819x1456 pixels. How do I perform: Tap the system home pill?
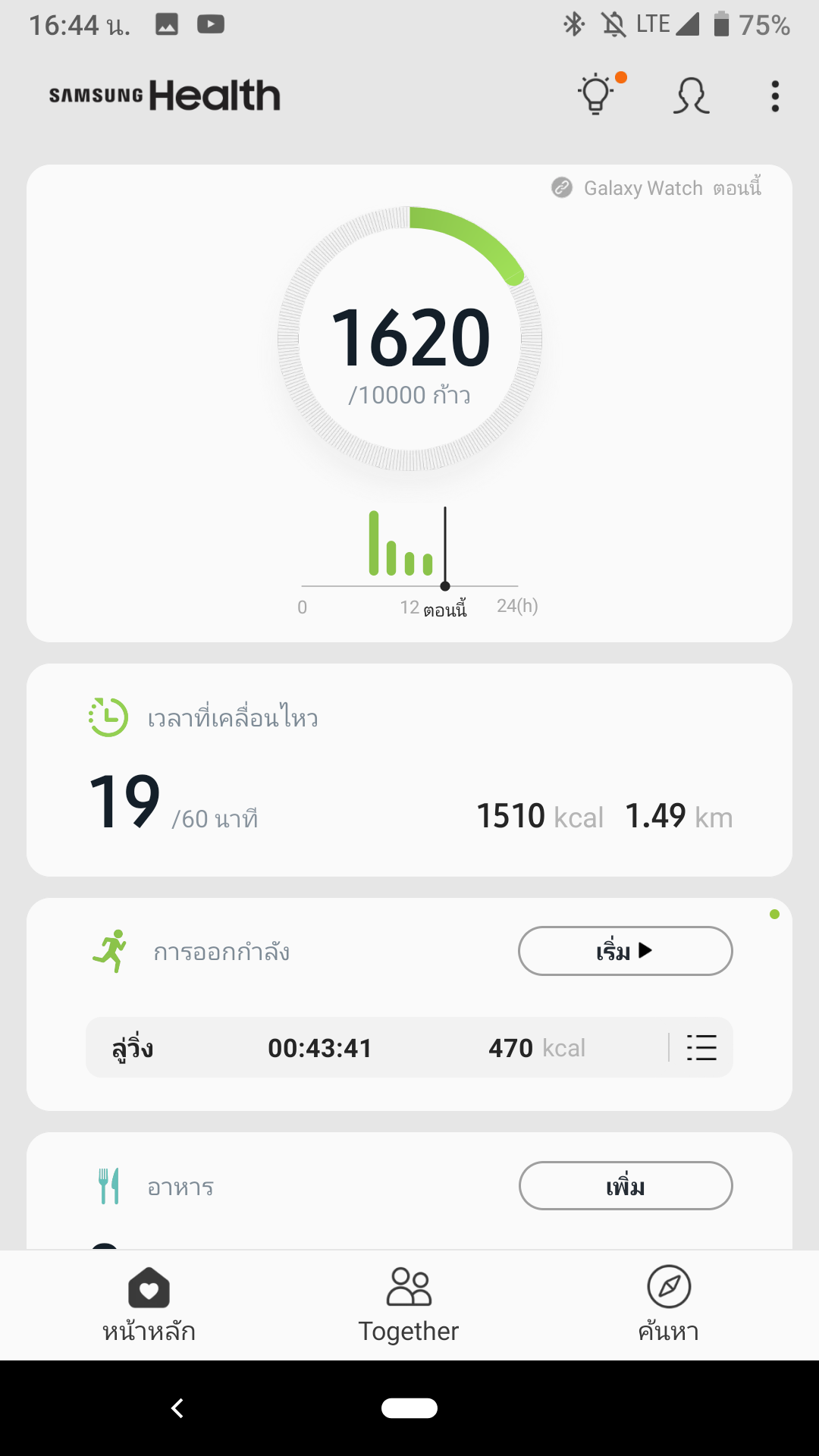point(409,1408)
